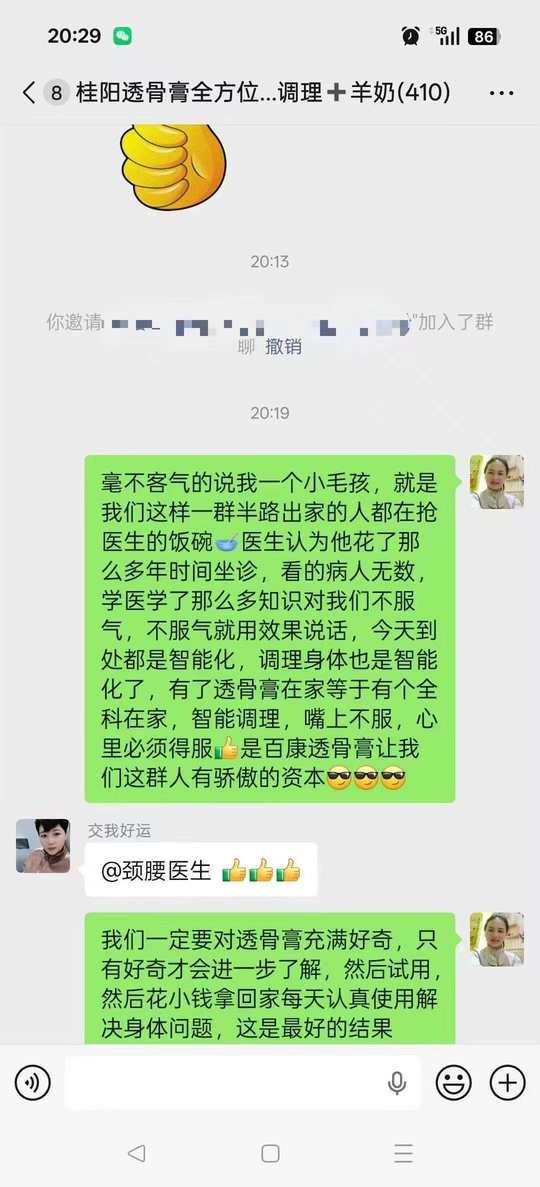Switch to voice message input
Screen dimensions: 540x1187
(33, 1083)
